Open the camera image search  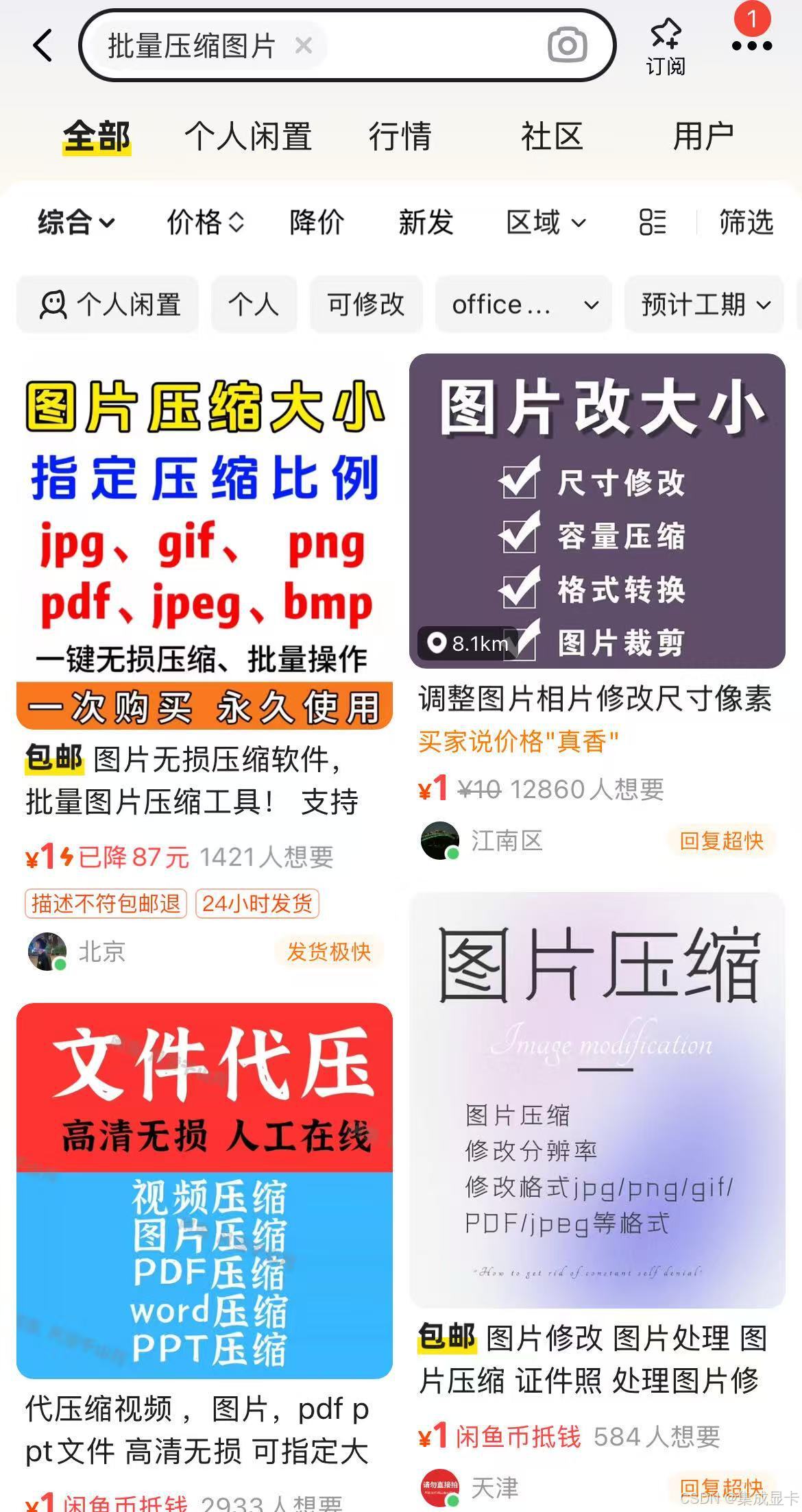[567, 45]
